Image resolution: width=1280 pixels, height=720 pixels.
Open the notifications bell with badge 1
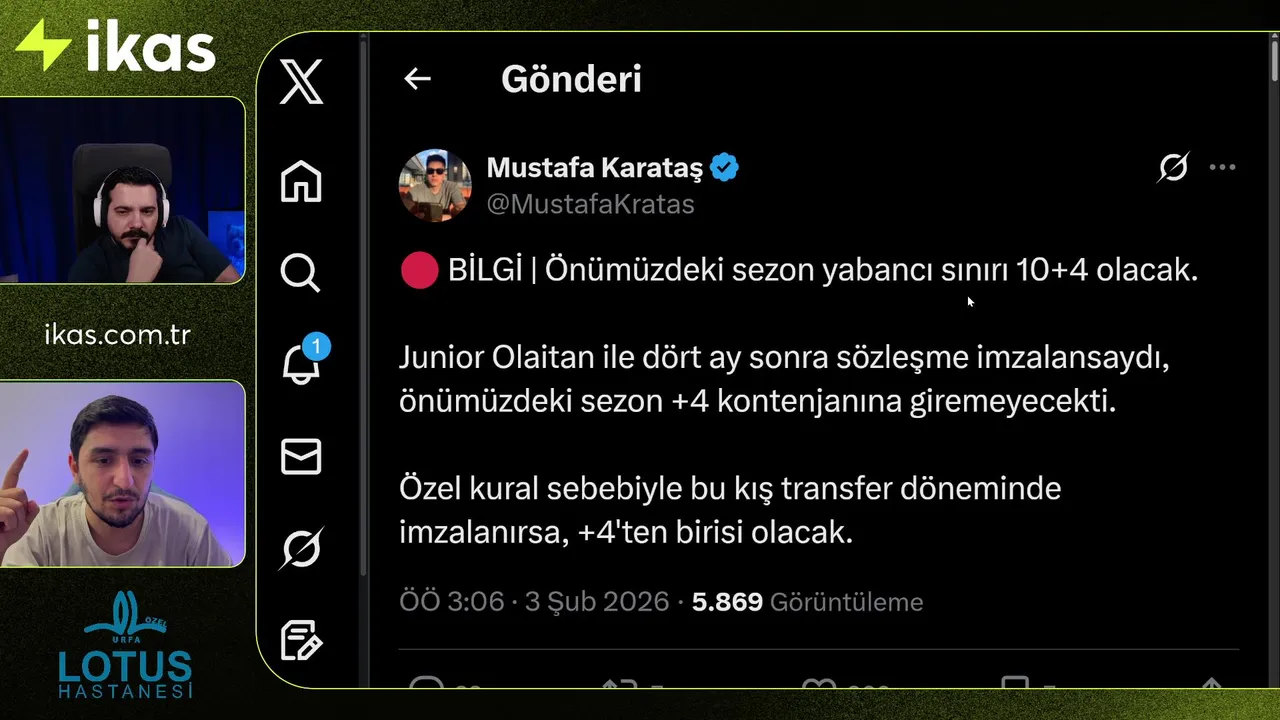click(x=301, y=364)
